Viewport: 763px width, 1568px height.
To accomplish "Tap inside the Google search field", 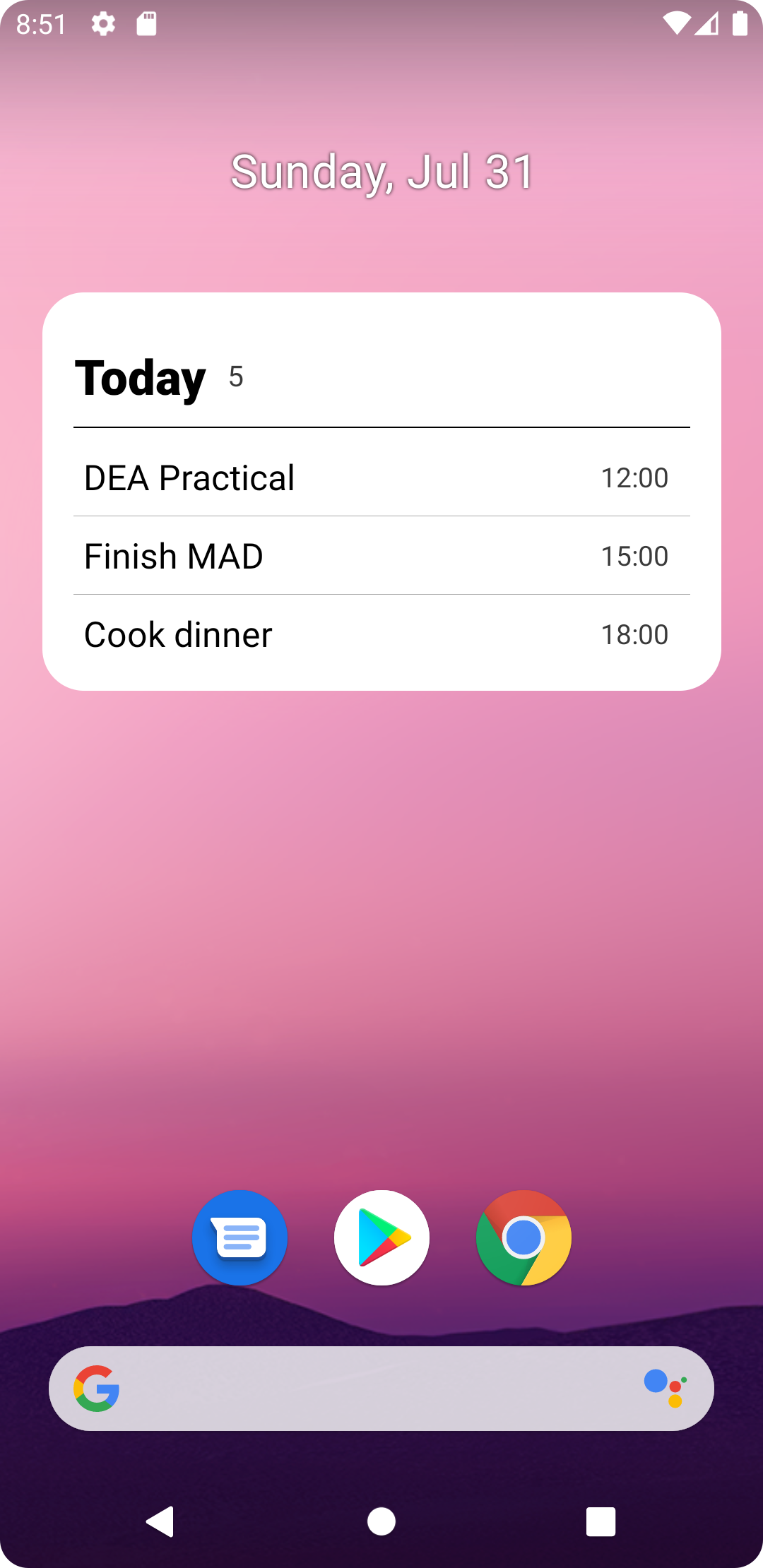I will (x=381, y=1388).
